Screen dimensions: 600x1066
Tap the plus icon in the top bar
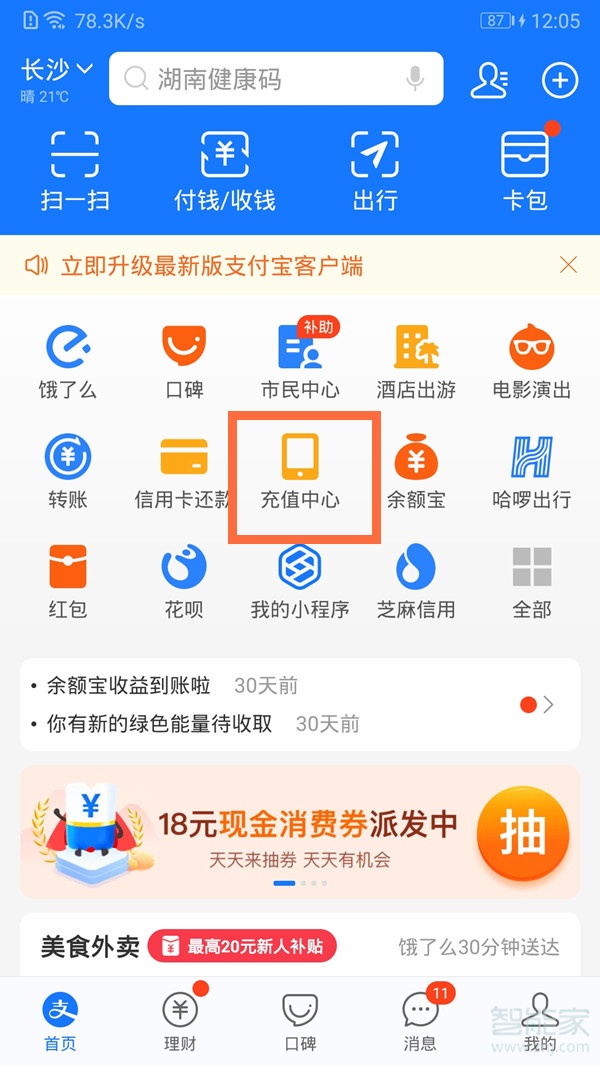click(x=560, y=80)
